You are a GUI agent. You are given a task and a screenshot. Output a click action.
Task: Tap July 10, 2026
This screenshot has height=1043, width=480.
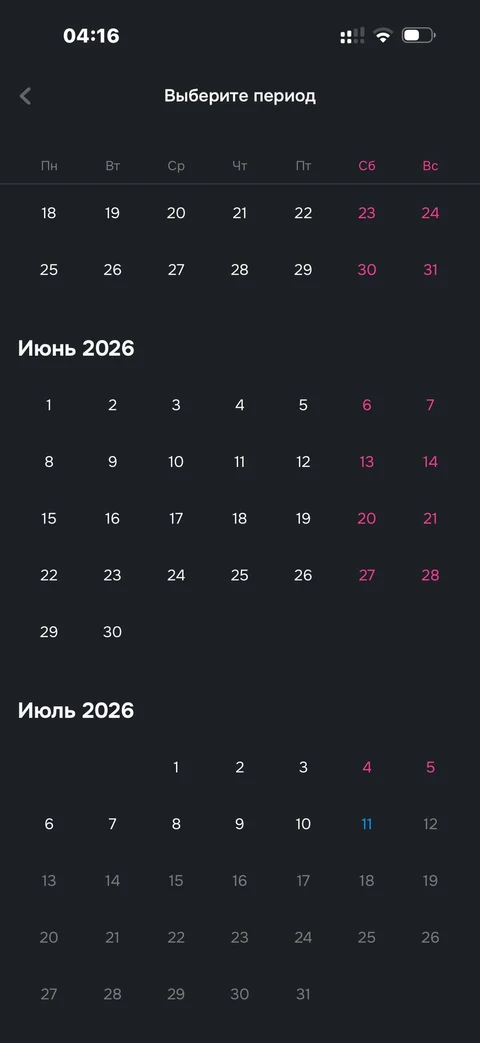303,824
